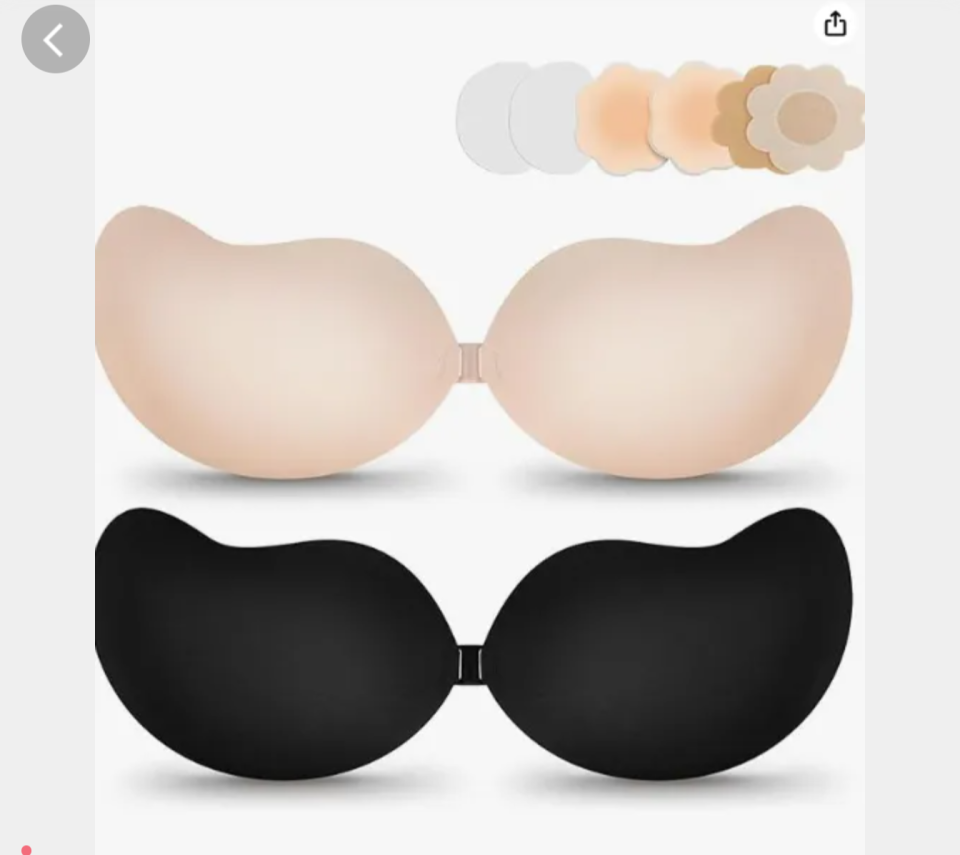Share this product image
The height and width of the screenshot is (855, 960).
tap(835, 24)
